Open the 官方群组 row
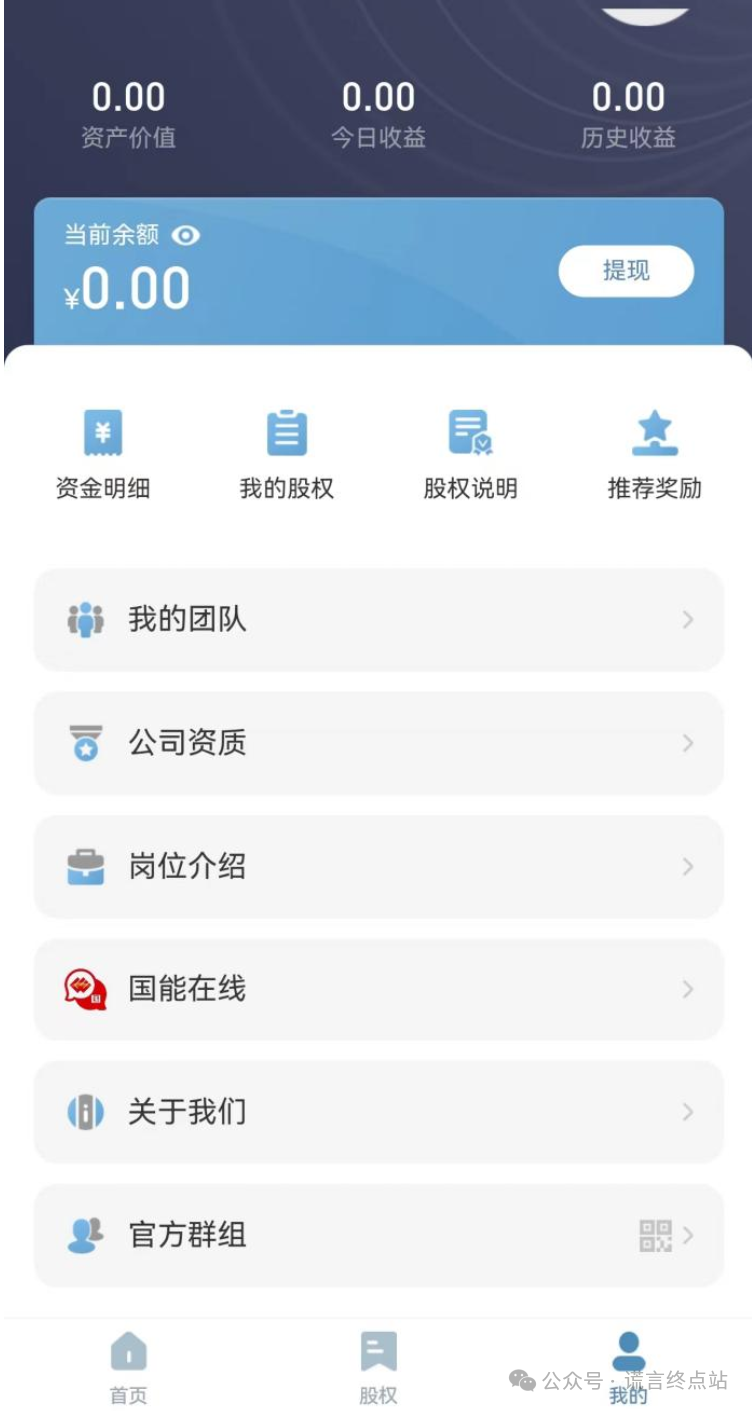 point(379,1236)
